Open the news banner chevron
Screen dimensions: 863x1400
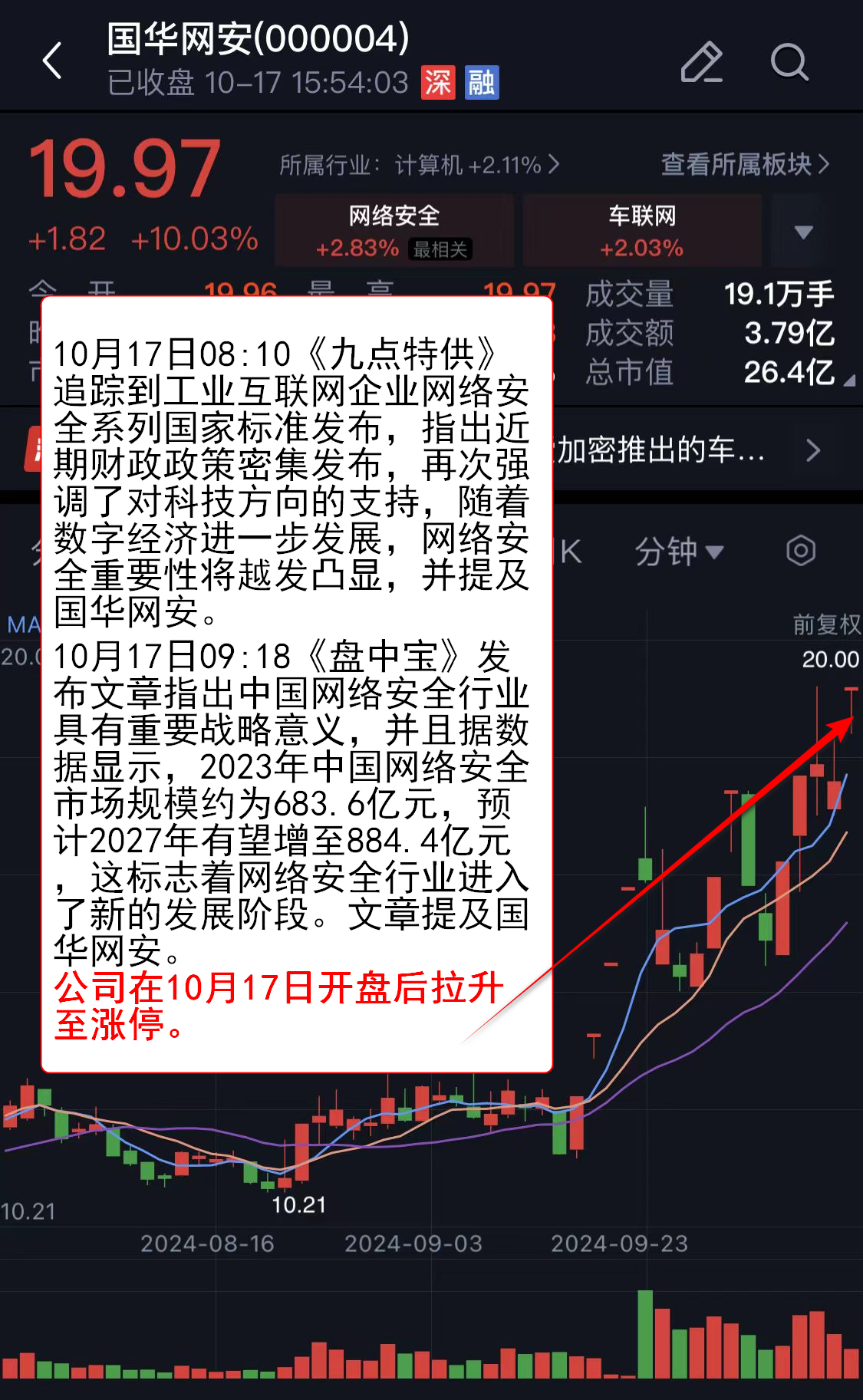coord(814,450)
